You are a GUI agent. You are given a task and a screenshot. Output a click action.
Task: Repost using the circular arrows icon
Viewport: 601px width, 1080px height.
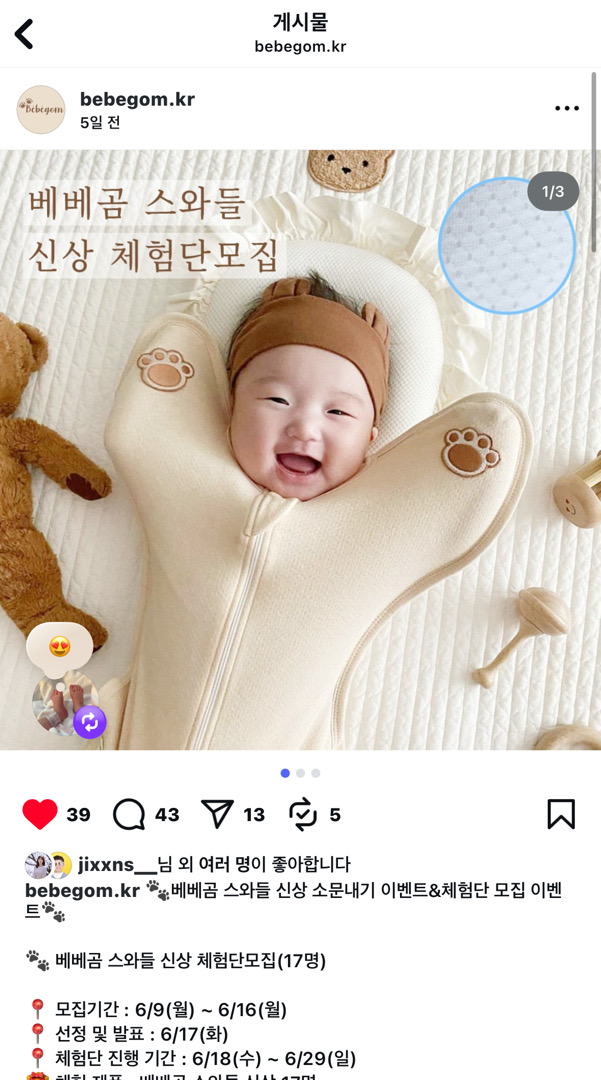pyautogui.click(x=303, y=814)
